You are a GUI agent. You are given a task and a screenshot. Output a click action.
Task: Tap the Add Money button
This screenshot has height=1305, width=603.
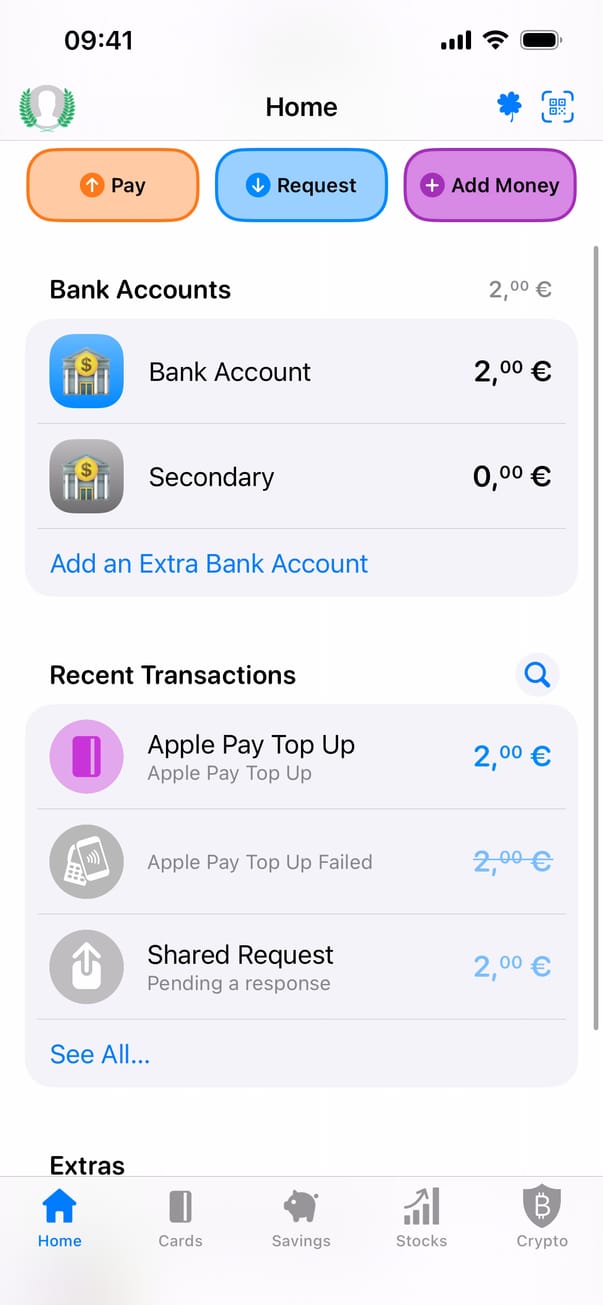pyautogui.click(x=490, y=185)
